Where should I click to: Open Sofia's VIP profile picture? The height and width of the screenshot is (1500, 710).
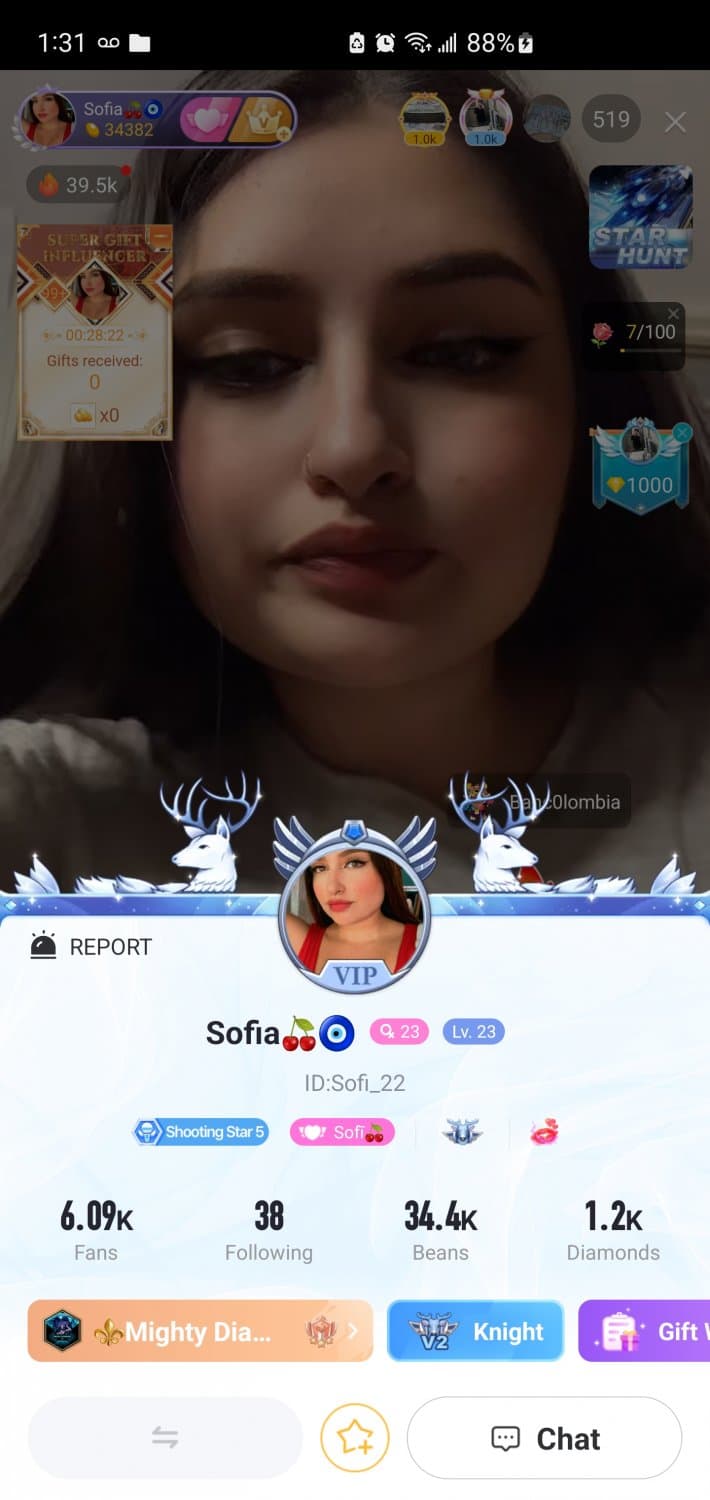355,915
